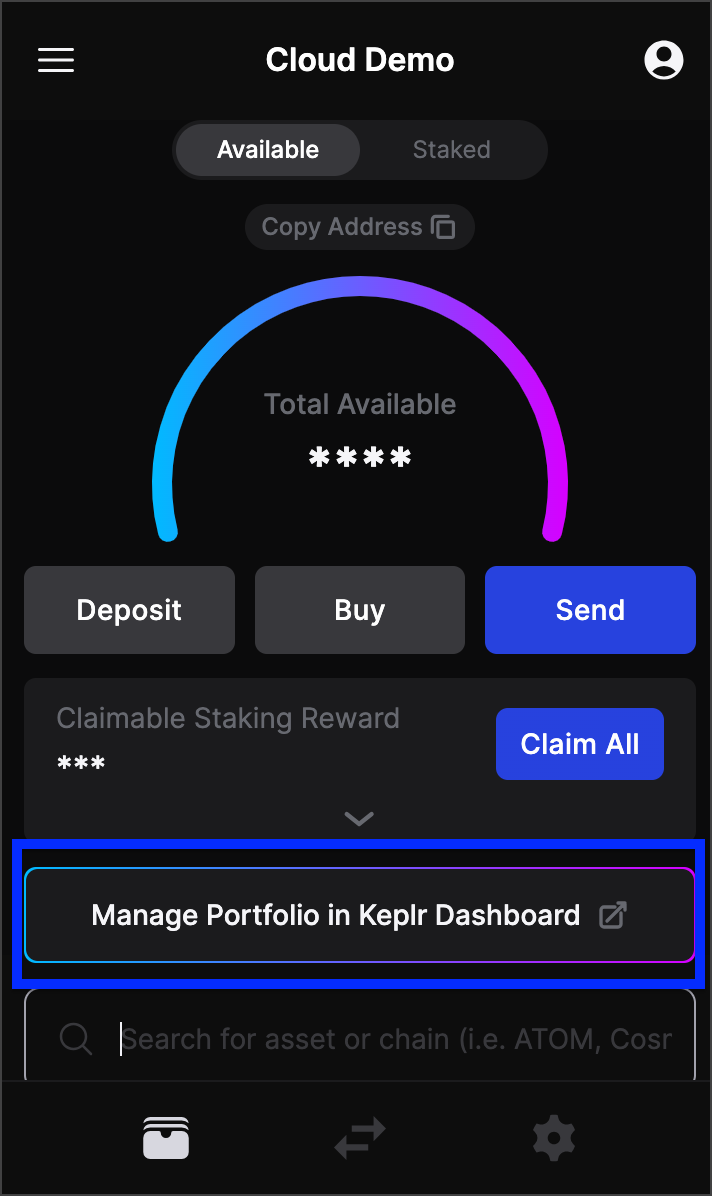The image size is (712, 1196).
Task: Expand the Claimable Staking Reward section
Action: (359, 819)
